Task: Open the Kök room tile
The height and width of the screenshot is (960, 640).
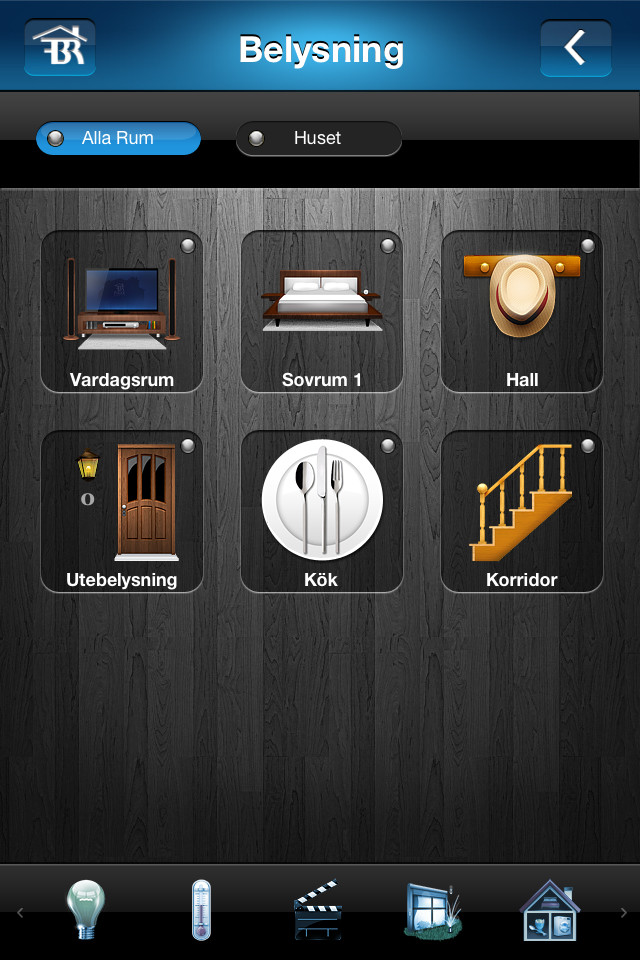Action: tap(322, 511)
